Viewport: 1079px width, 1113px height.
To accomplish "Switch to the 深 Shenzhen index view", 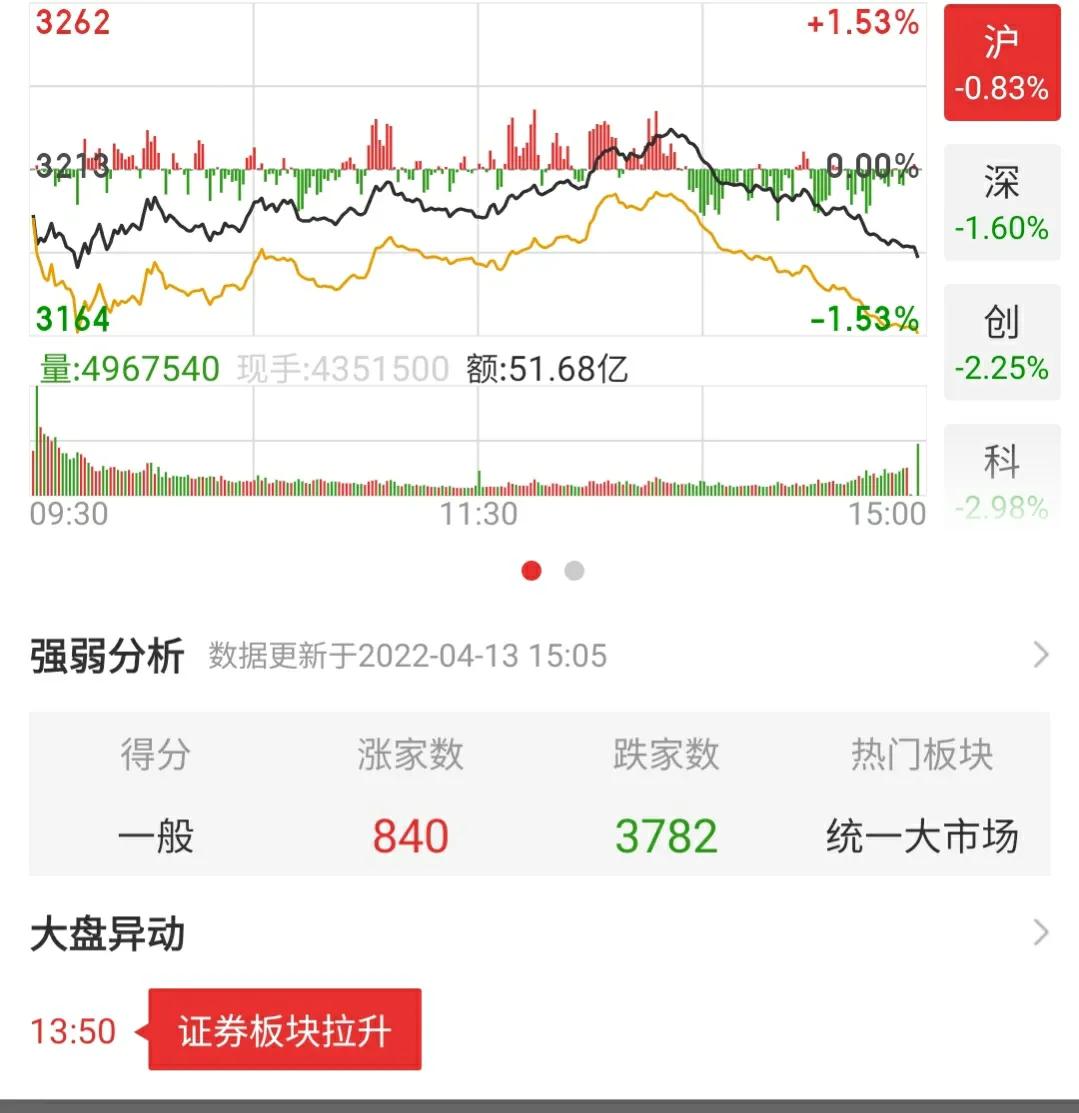I will (x=1001, y=203).
